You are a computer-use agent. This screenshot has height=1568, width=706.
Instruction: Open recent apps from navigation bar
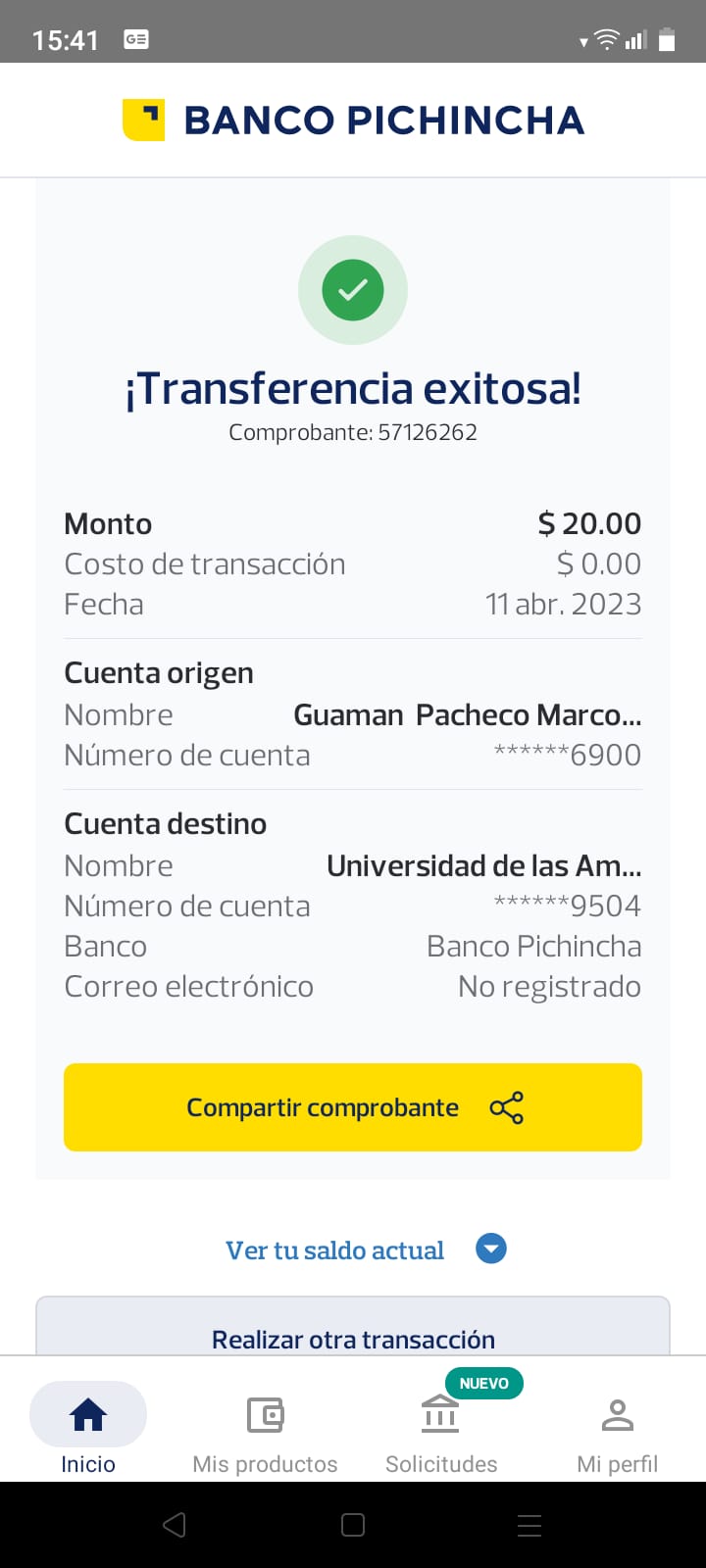pos(529,1524)
